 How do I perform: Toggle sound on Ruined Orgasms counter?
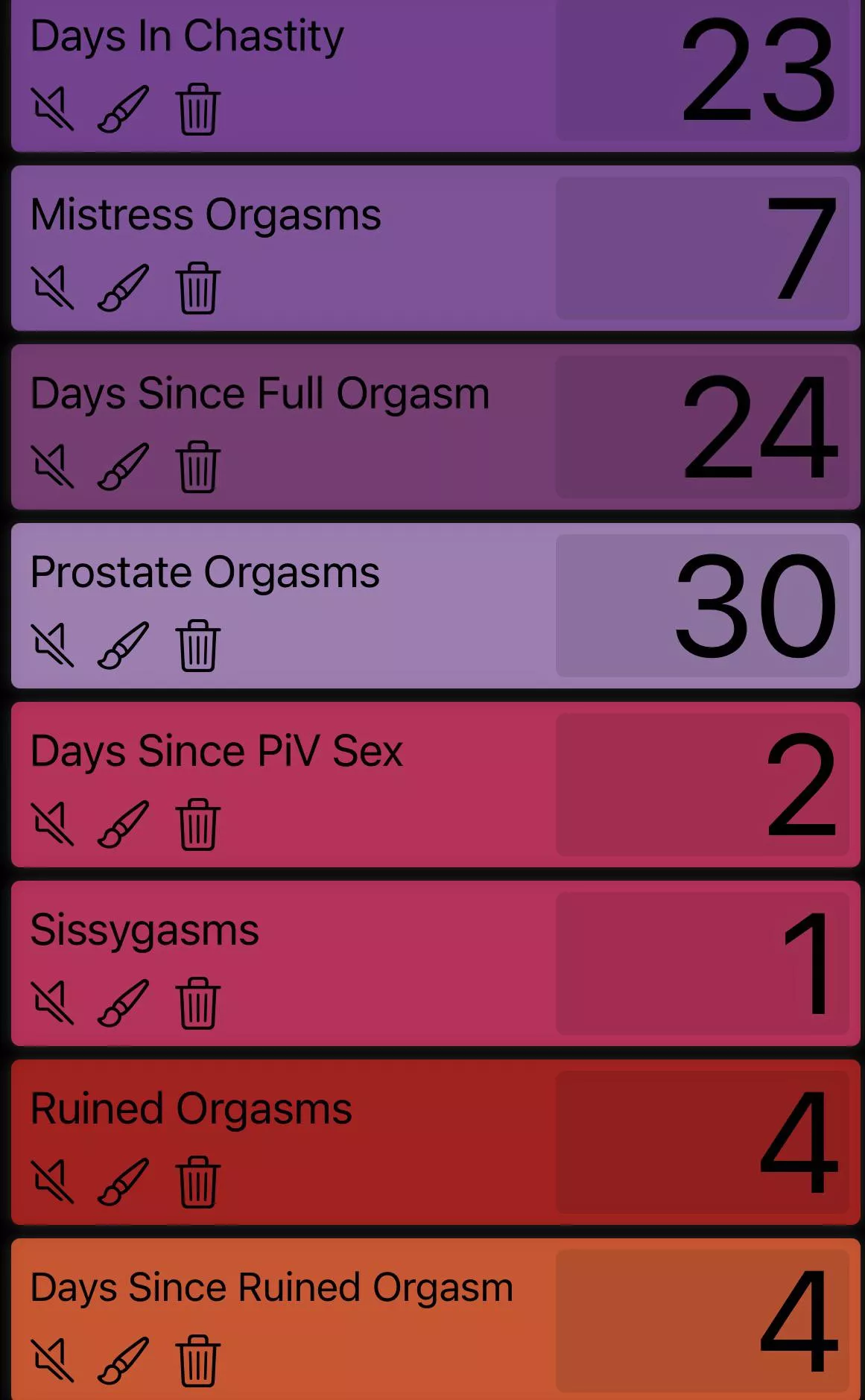pos(52,1182)
